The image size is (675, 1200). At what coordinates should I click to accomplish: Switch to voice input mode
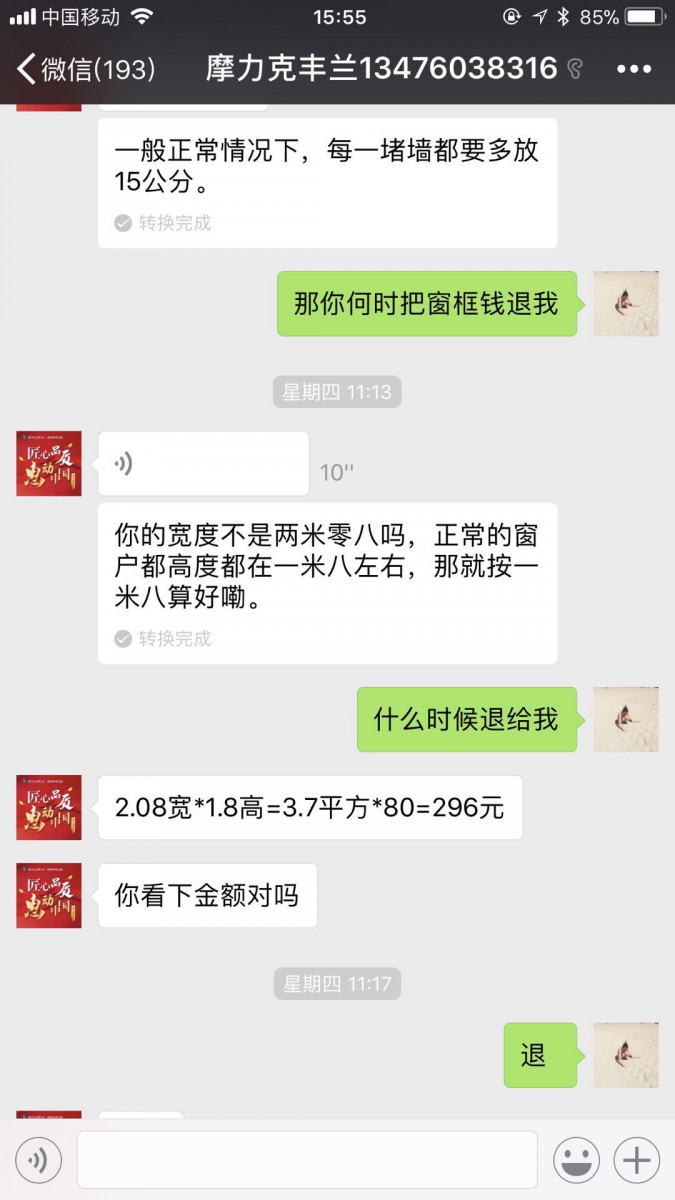(38, 1161)
